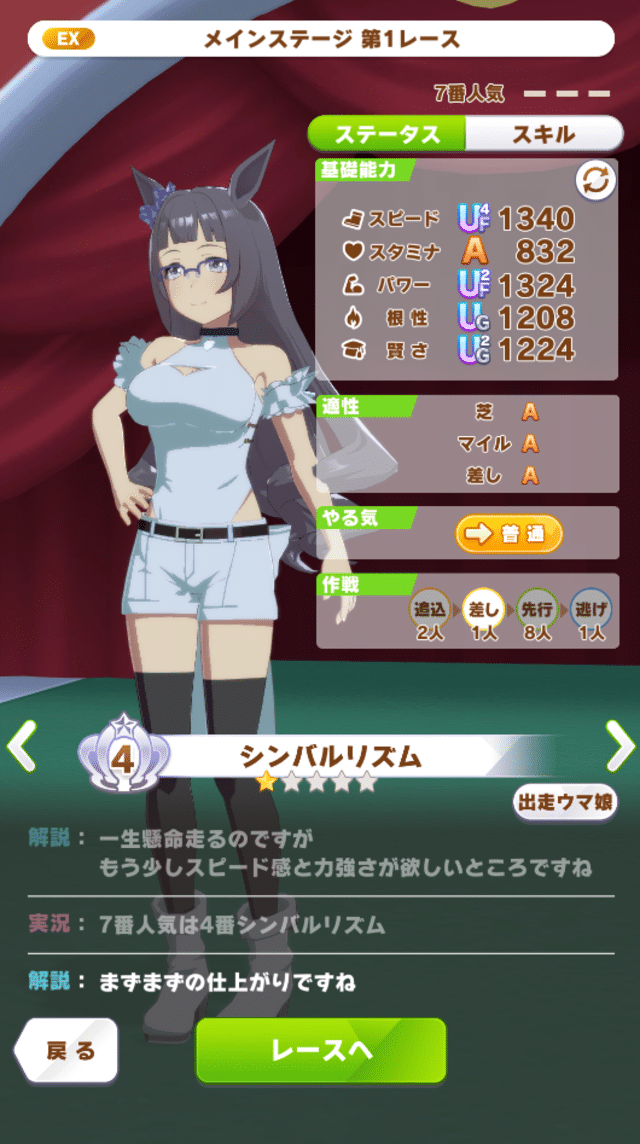The height and width of the screenshot is (1144, 640).
Task: Start the race with レースへ
Action: click(x=320, y=1050)
